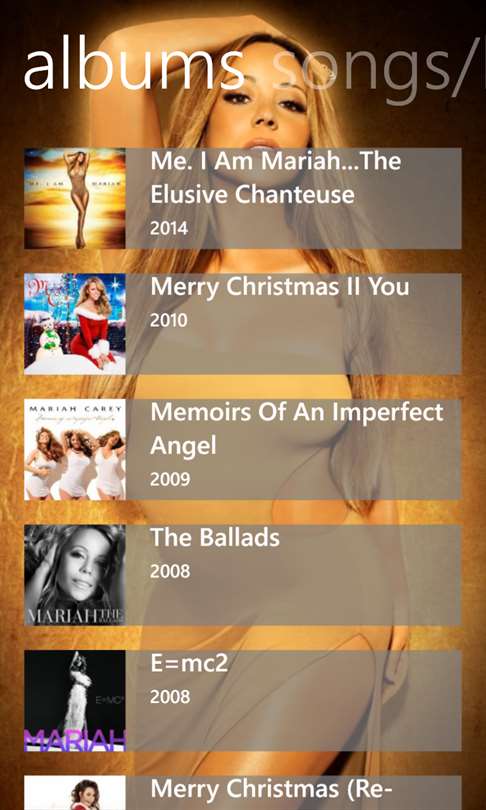View the E=mc2 album
This screenshot has height=810, width=486.
243,700
